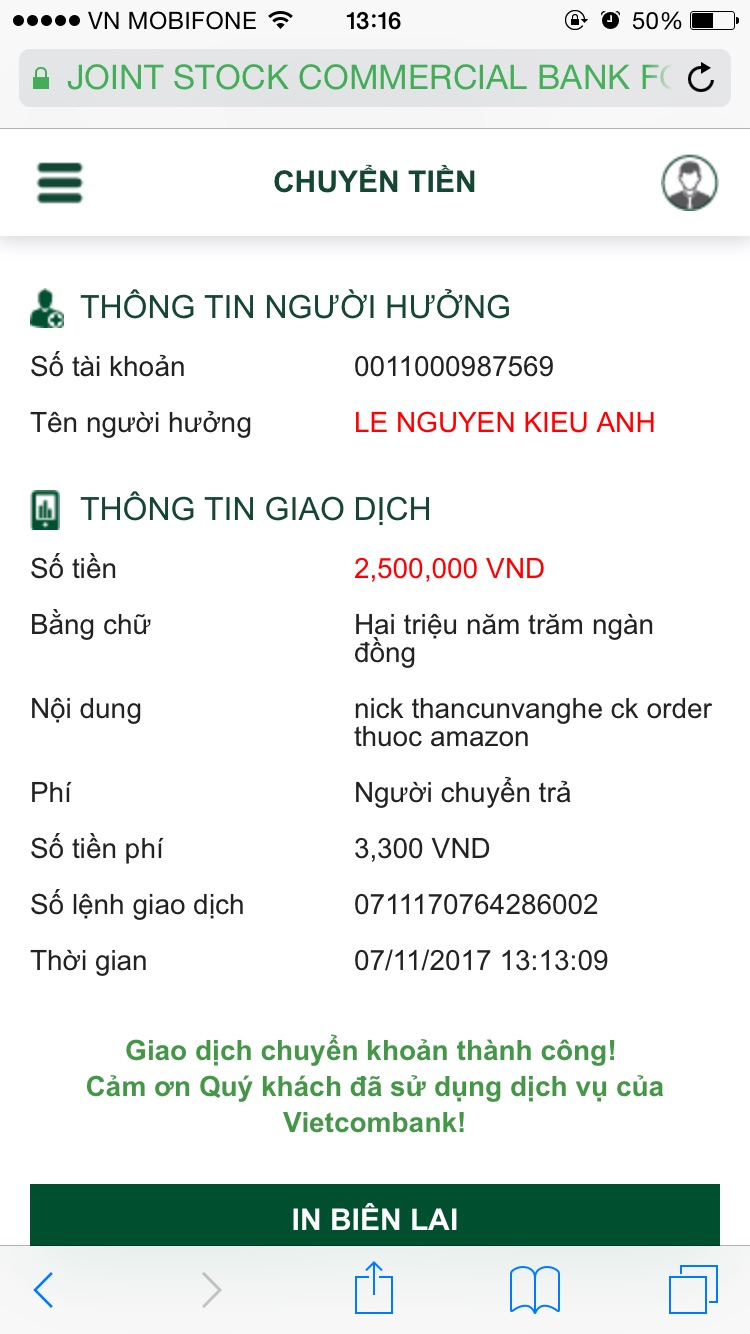The width and height of the screenshot is (750, 1334).
Task: Show open Safari tabs
Action: (x=694, y=1290)
